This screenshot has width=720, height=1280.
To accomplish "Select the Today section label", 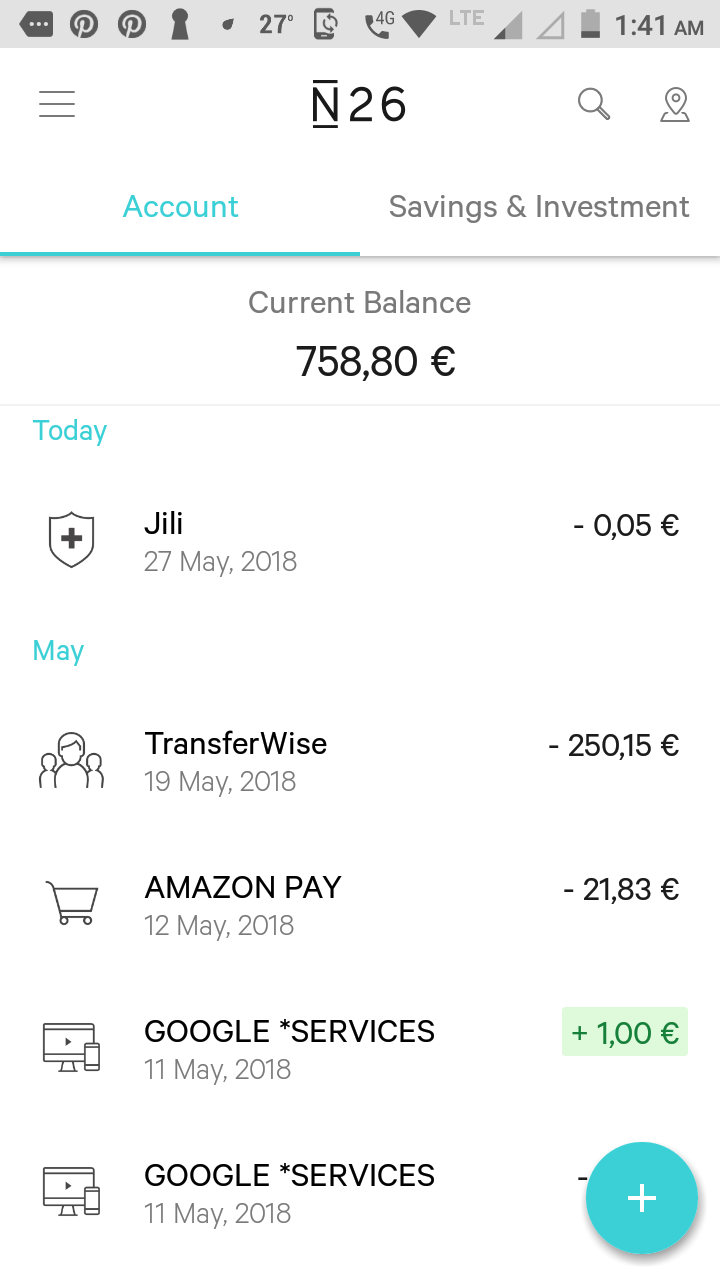I will point(69,430).
